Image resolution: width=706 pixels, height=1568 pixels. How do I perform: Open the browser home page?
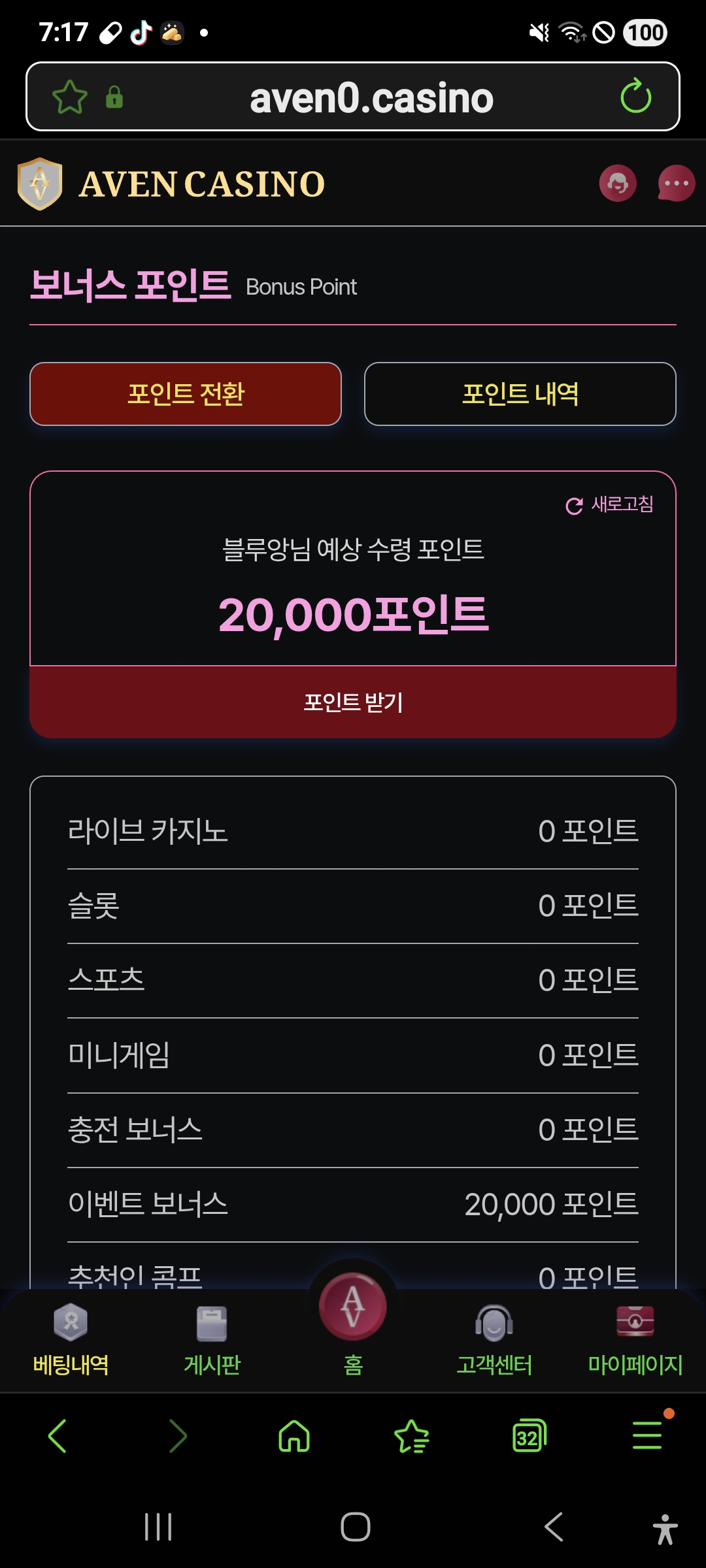pyautogui.click(x=294, y=1436)
